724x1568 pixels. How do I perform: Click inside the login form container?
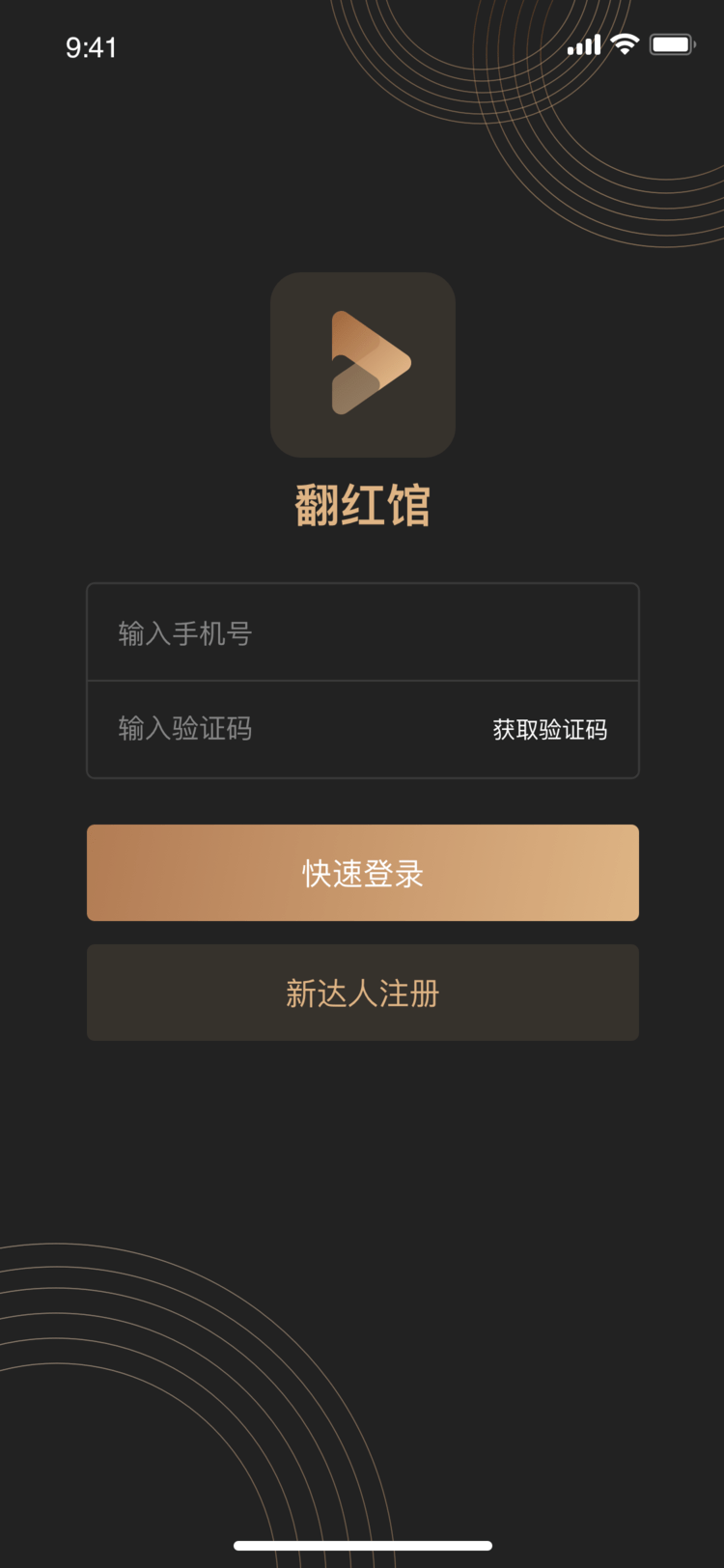(x=362, y=681)
